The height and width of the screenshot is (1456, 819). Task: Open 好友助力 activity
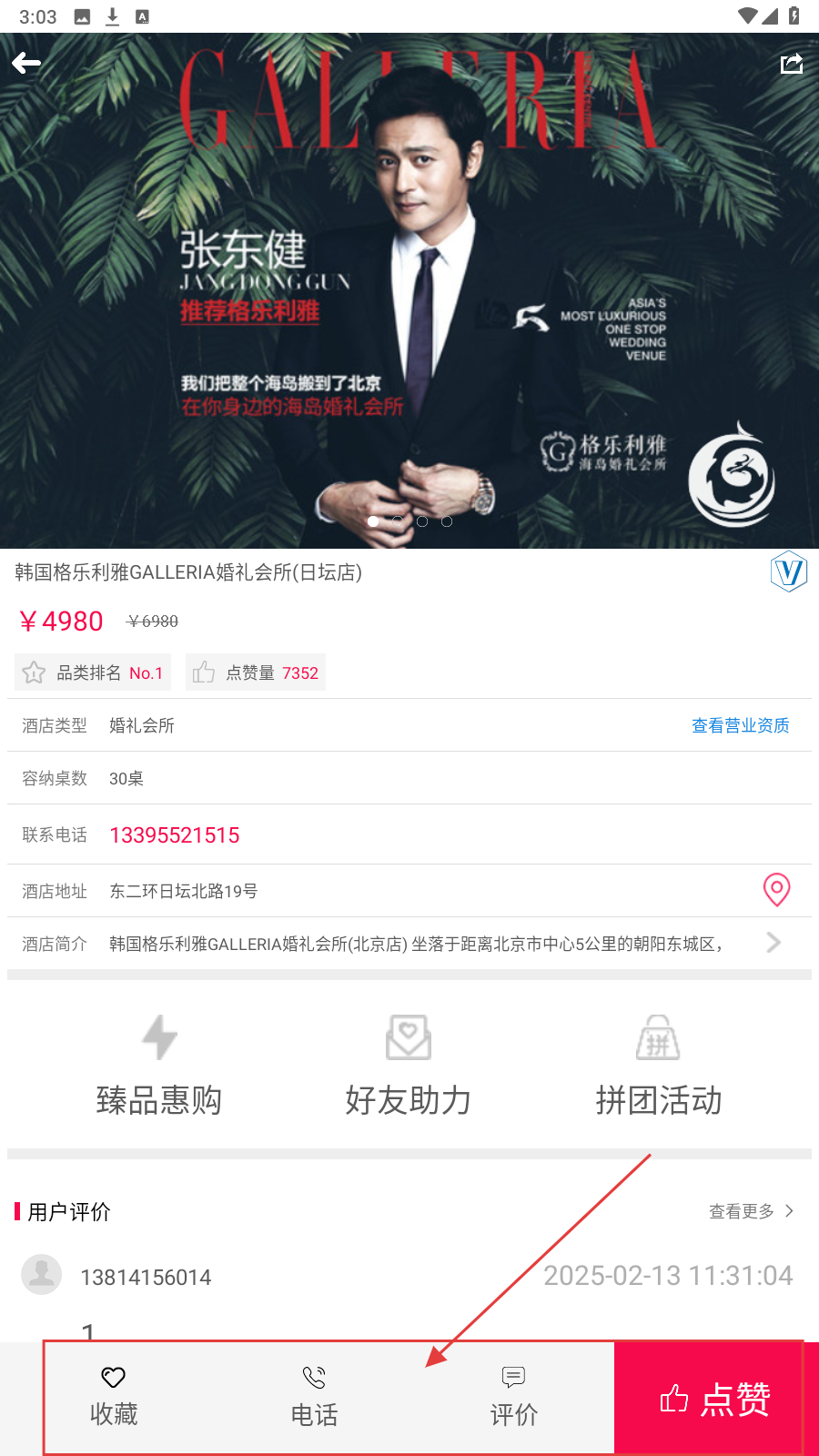tap(409, 1065)
